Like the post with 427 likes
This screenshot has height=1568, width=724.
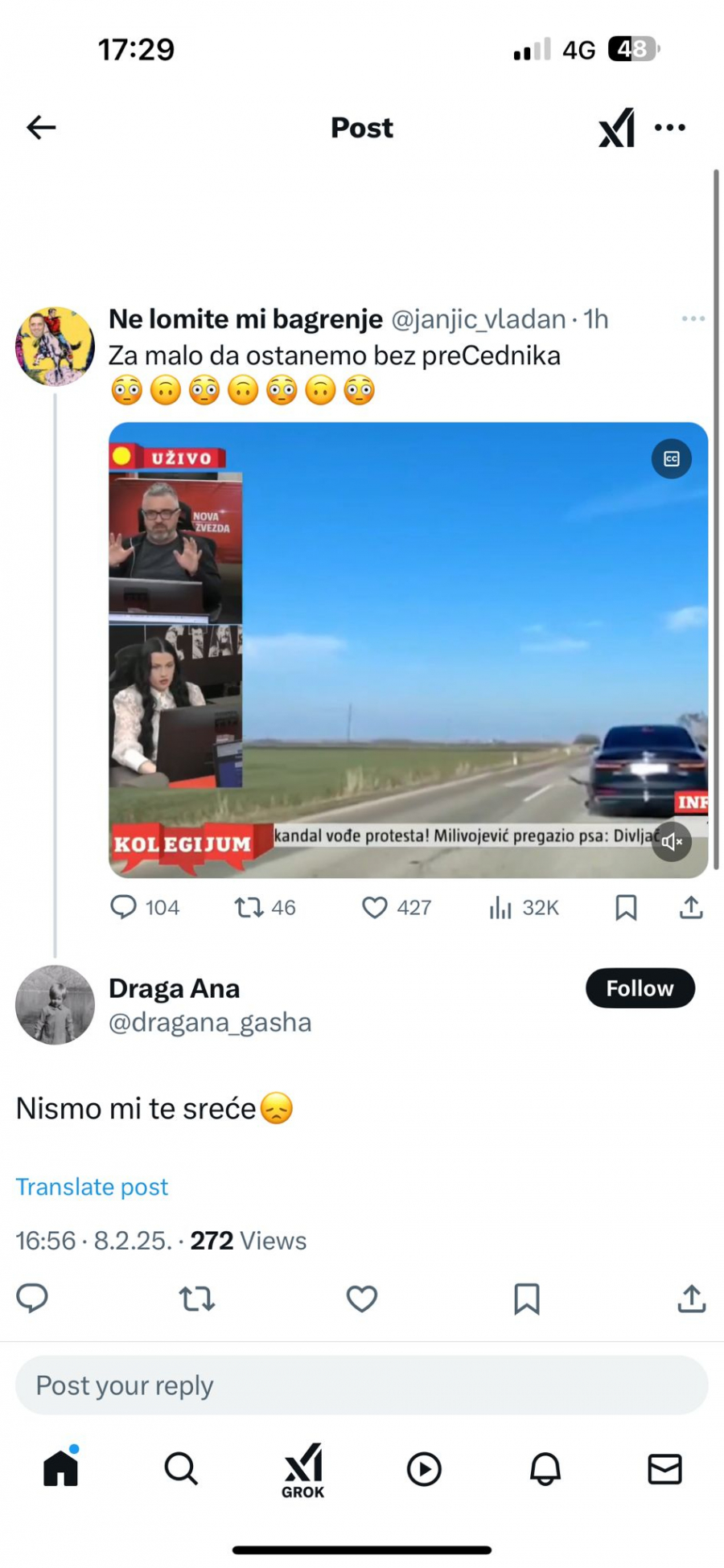click(x=396, y=908)
